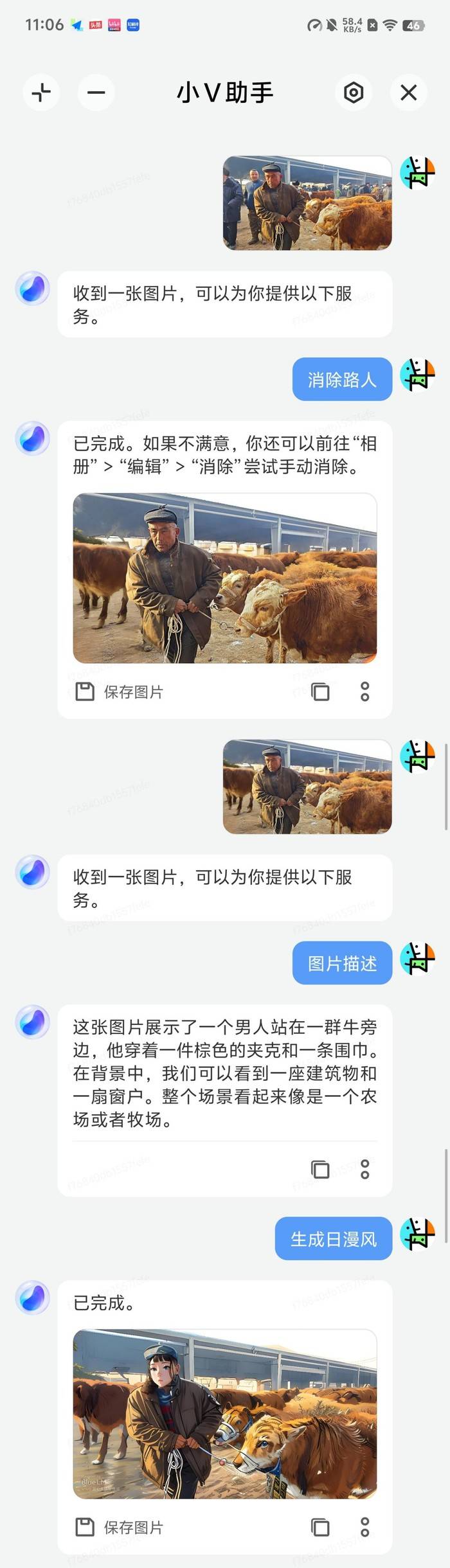Open more options for passerby-removed image
This screenshot has height=1568, width=450.
[x=364, y=691]
